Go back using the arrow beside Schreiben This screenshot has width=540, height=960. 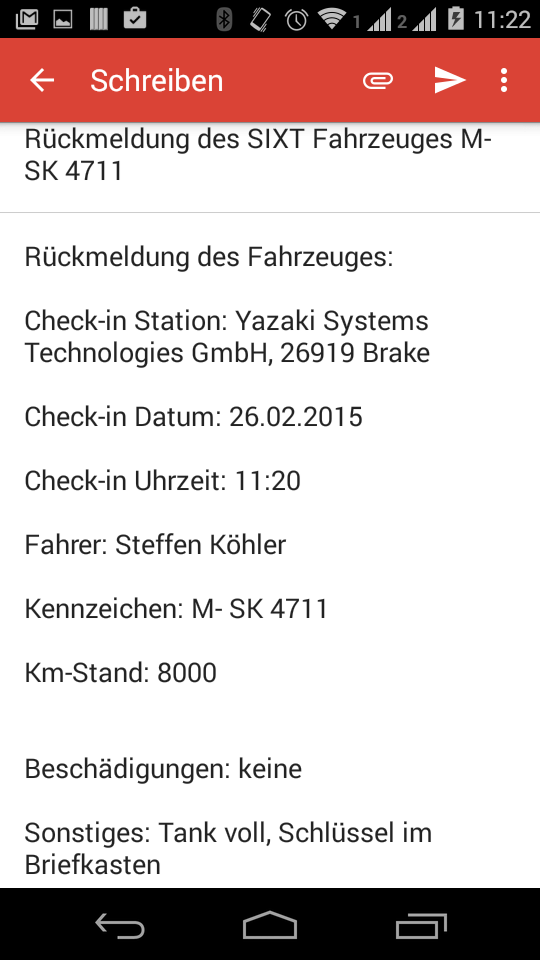pyautogui.click(x=42, y=80)
